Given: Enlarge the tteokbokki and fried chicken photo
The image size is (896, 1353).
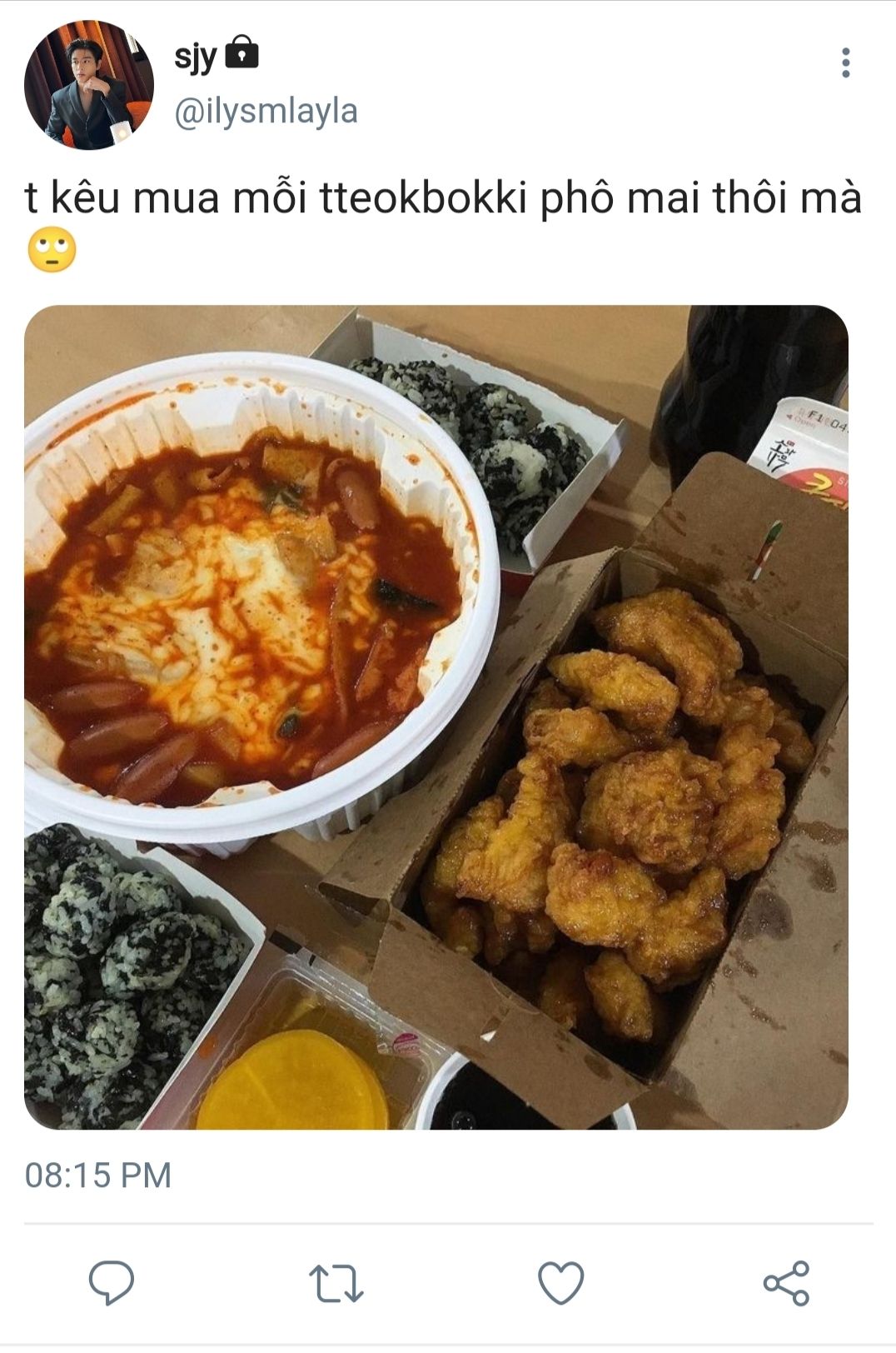Looking at the screenshot, I should pyautogui.click(x=436, y=716).
